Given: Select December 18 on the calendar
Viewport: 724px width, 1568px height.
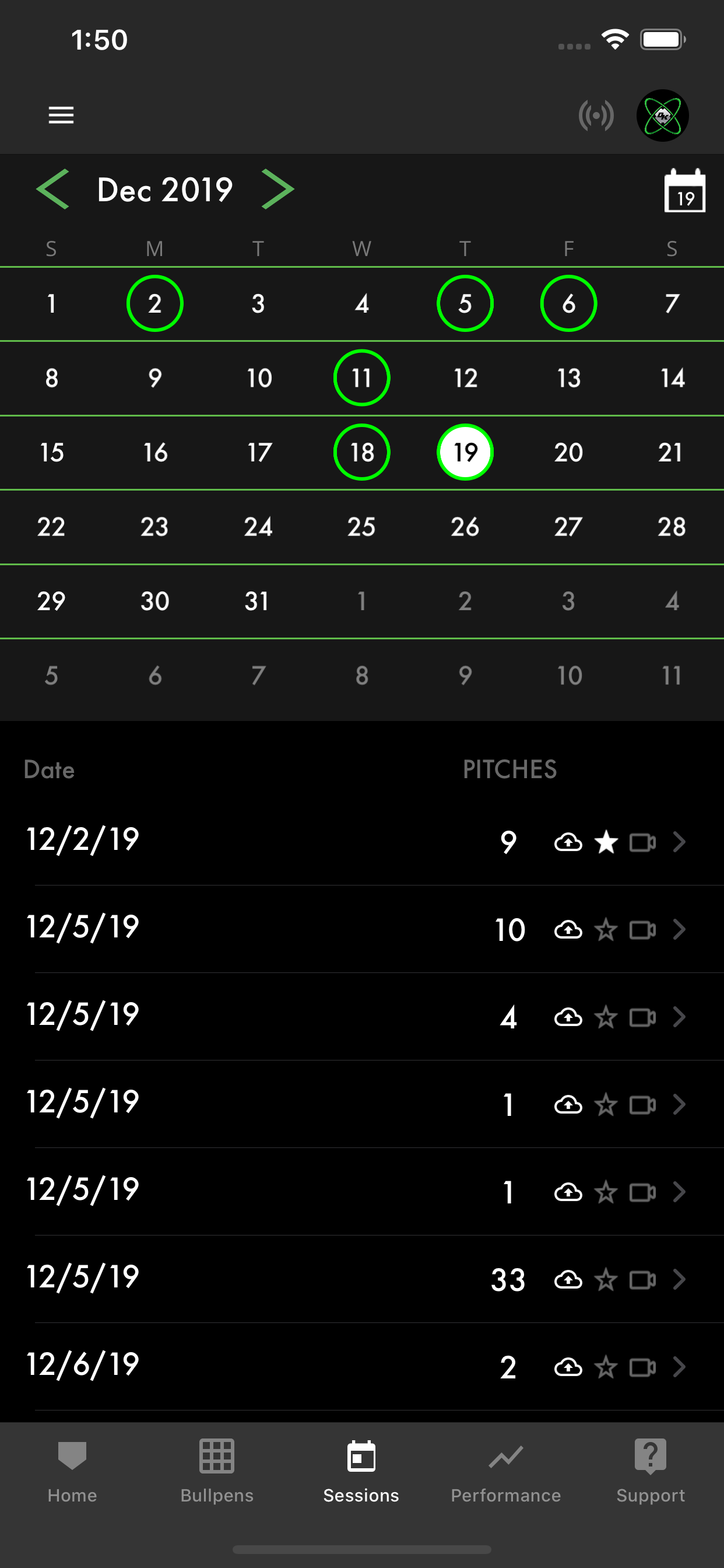Looking at the screenshot, I should (x=361, y=452).
